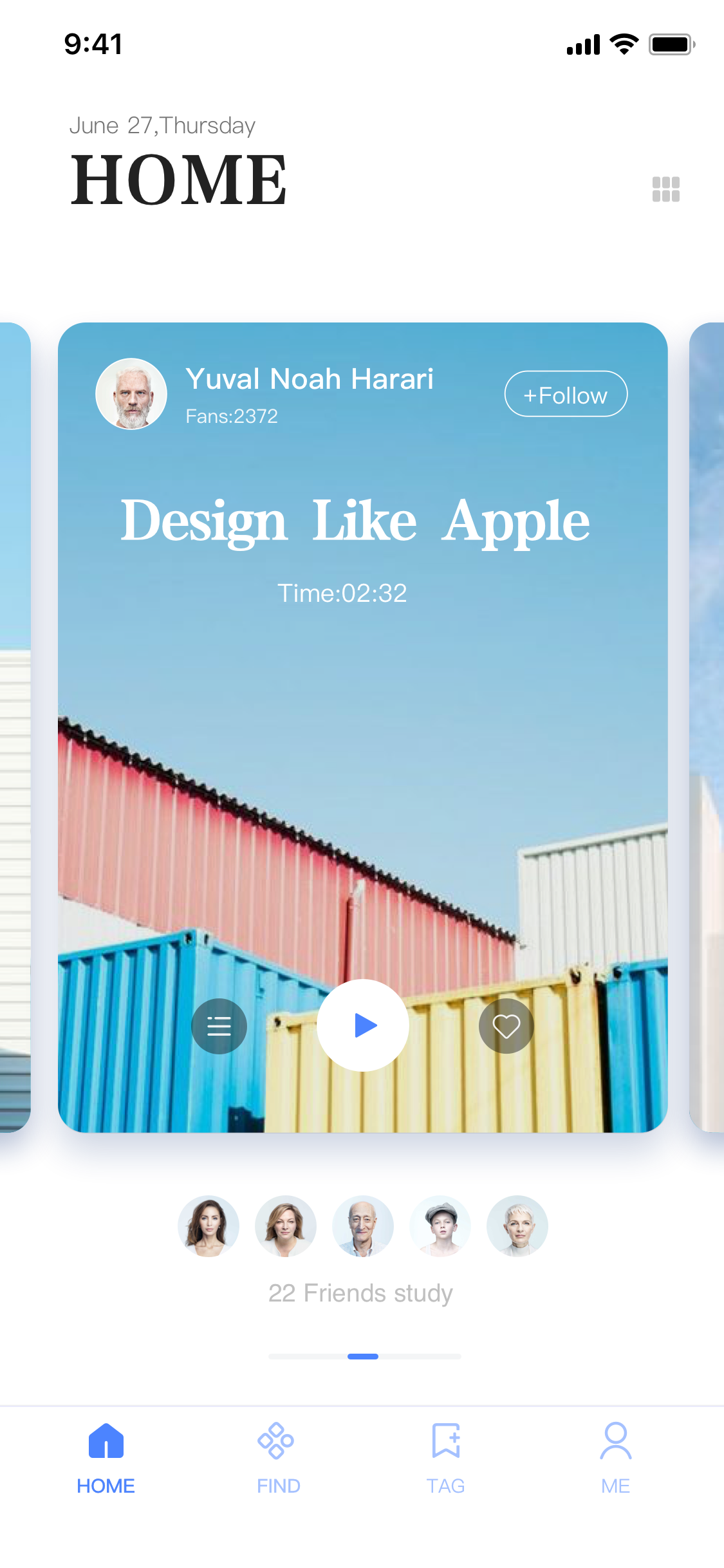
Task: Play the Design Like Apple lesson
Action: click(x=363, y=1025)
